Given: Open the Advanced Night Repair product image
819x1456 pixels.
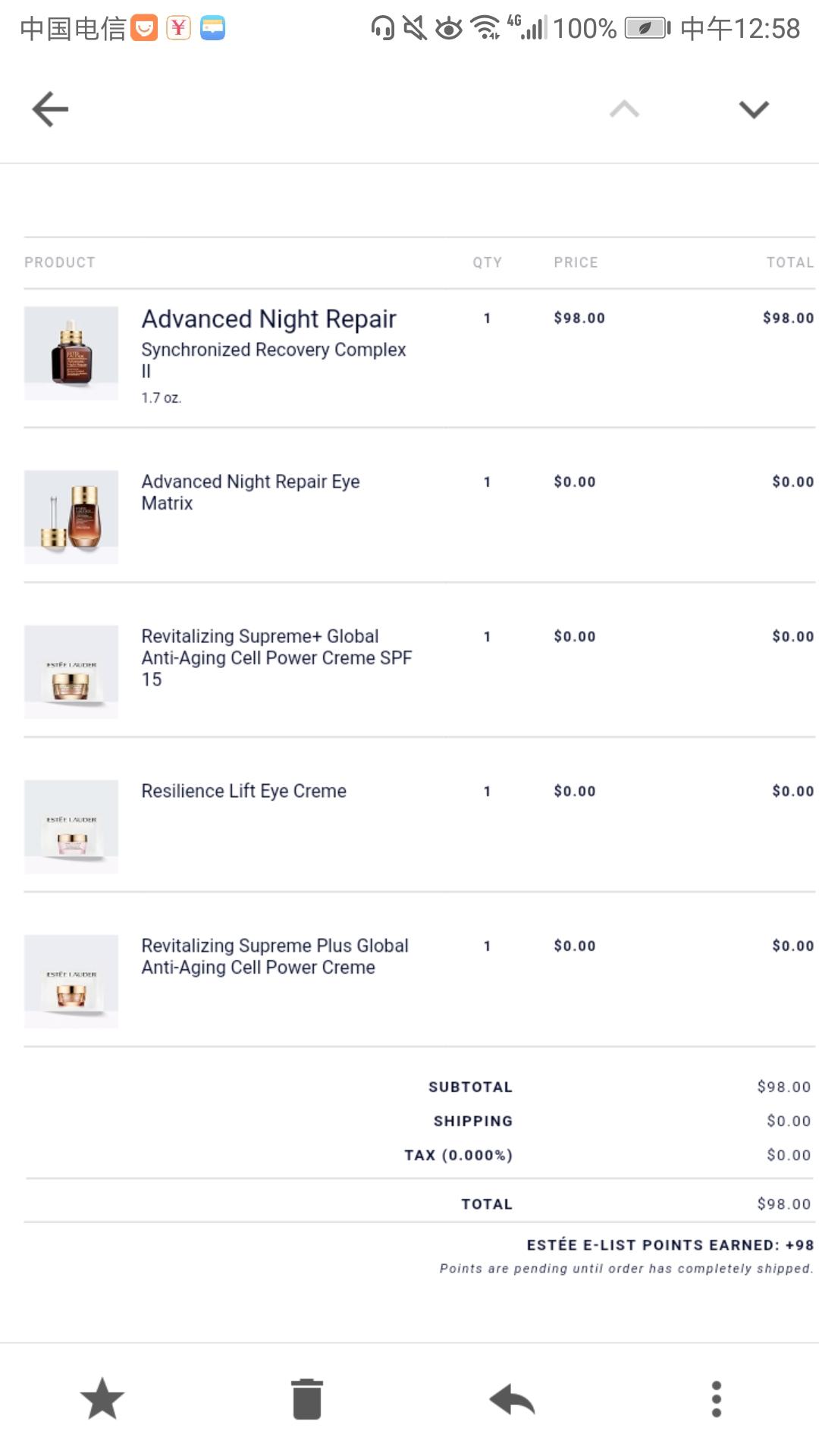Looking at the screenshot, I should pos(71,353).
